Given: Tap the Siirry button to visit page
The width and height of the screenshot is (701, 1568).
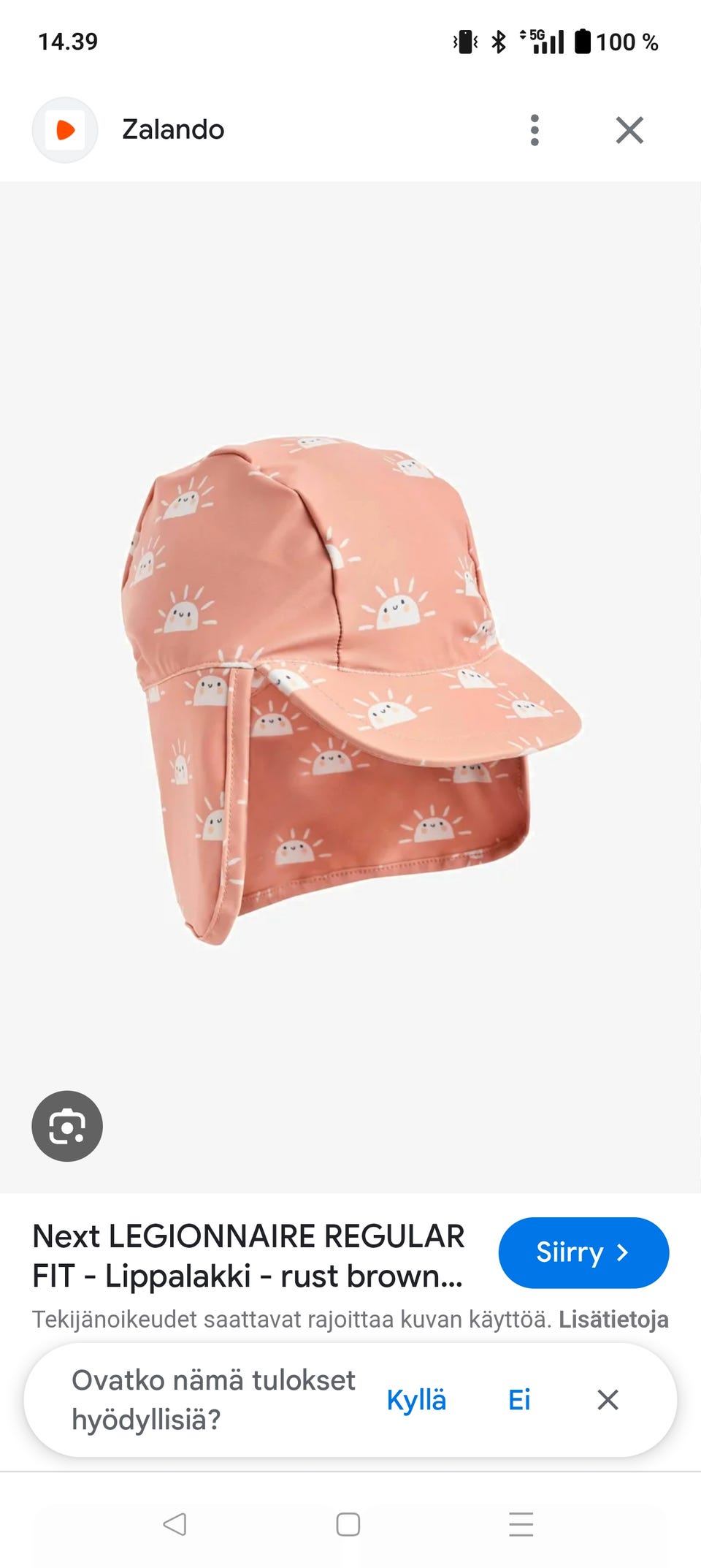Looking at the screenshot, I should (x=583, y=1252).
